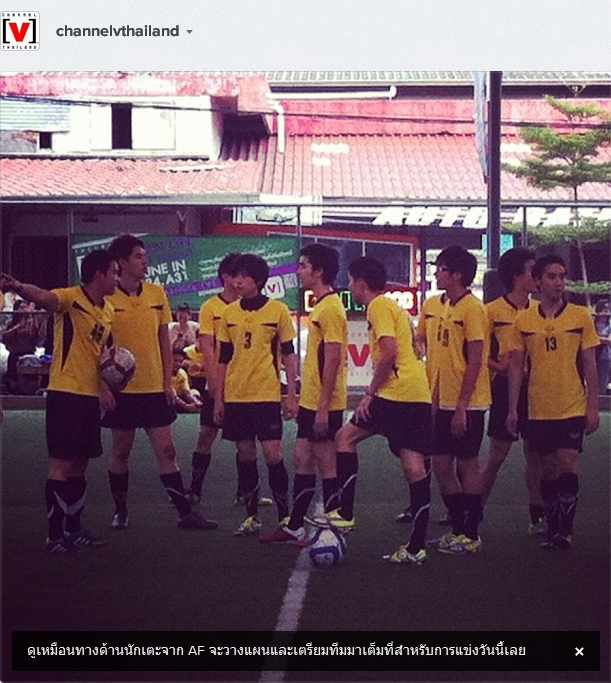Viewport: 611px width, 683px height.
Task: Open the Channel V Thailand profile picture
Action: (x=20, y=31)
